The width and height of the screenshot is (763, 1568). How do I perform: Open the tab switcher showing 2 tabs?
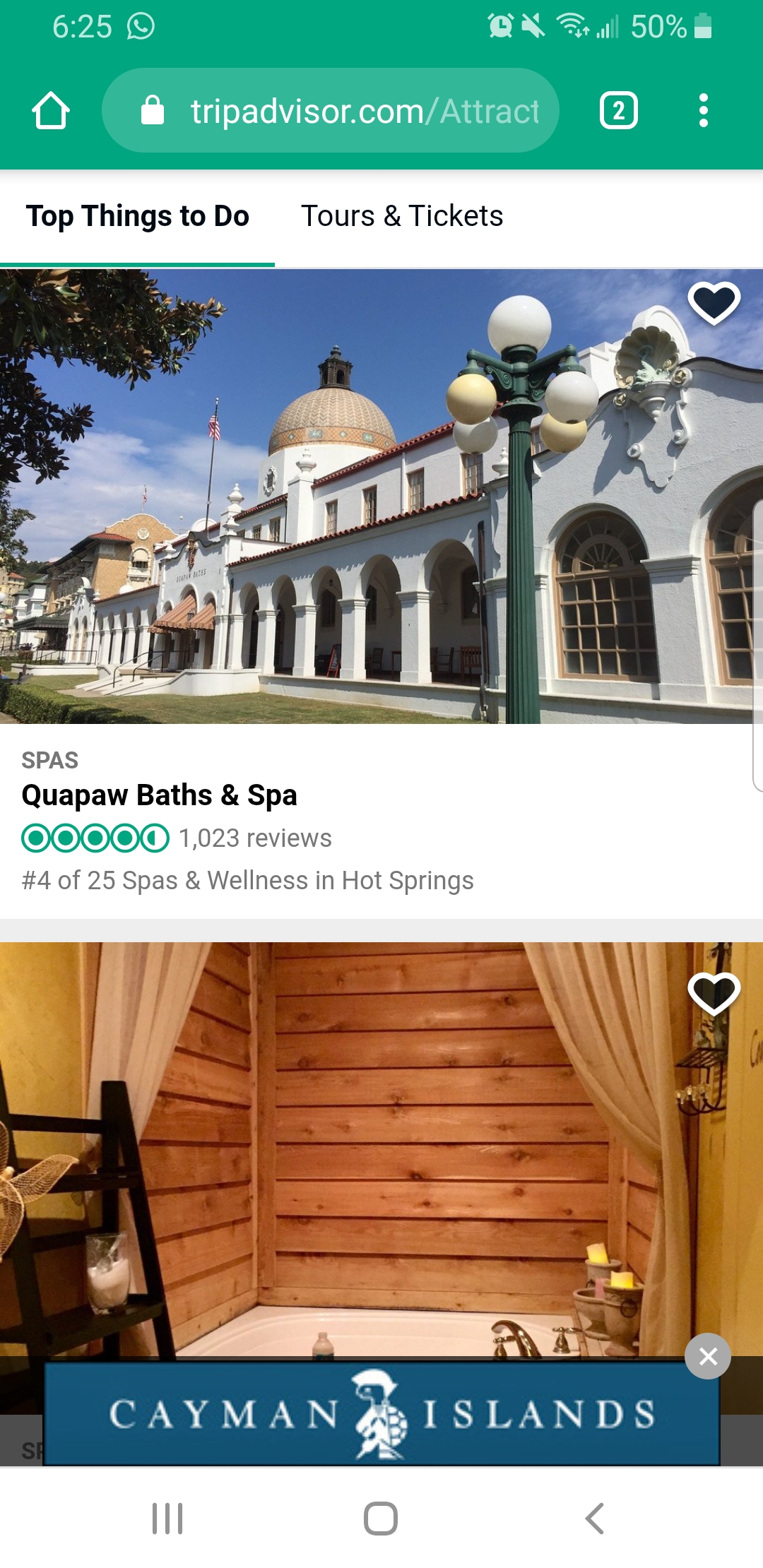pos(618,111)
